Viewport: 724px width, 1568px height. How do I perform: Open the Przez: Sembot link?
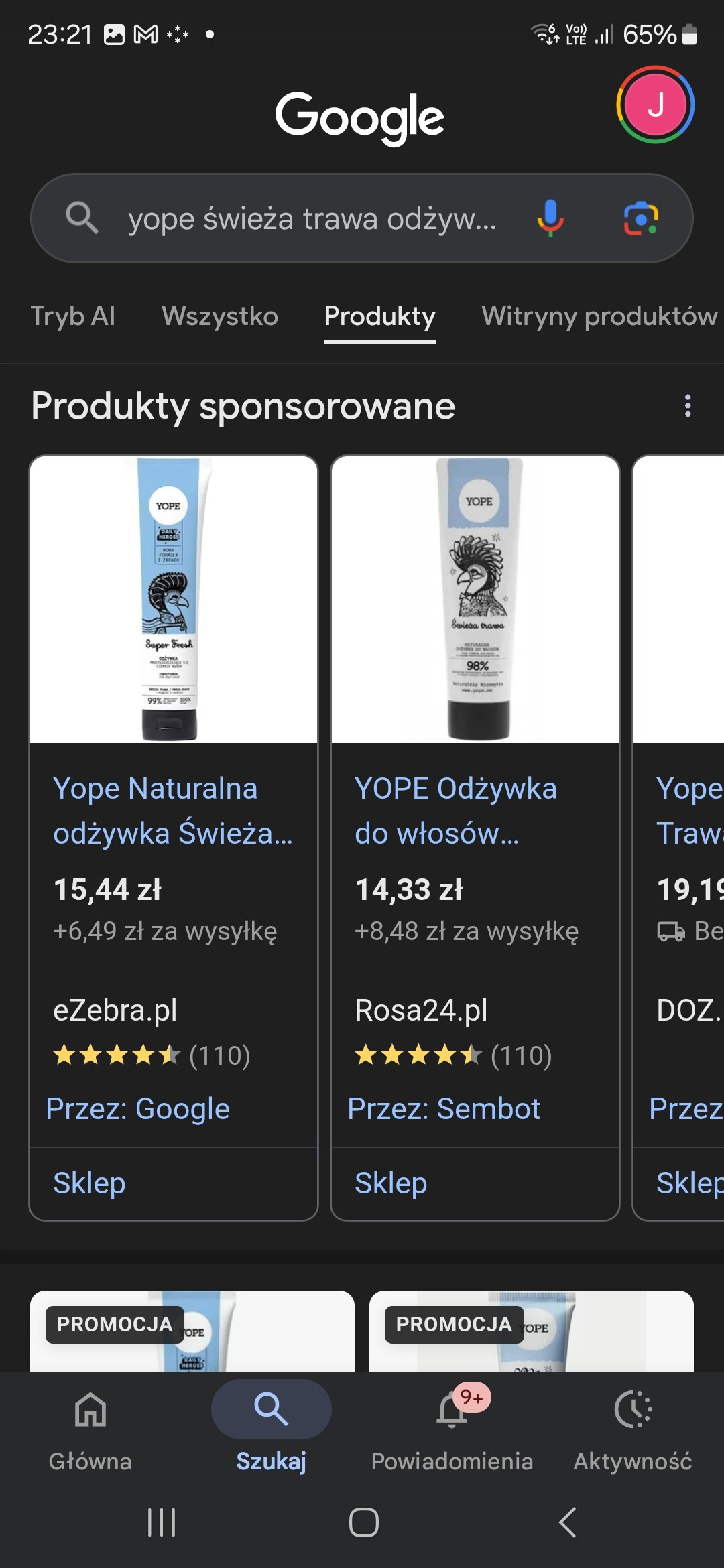[444, 1109]
